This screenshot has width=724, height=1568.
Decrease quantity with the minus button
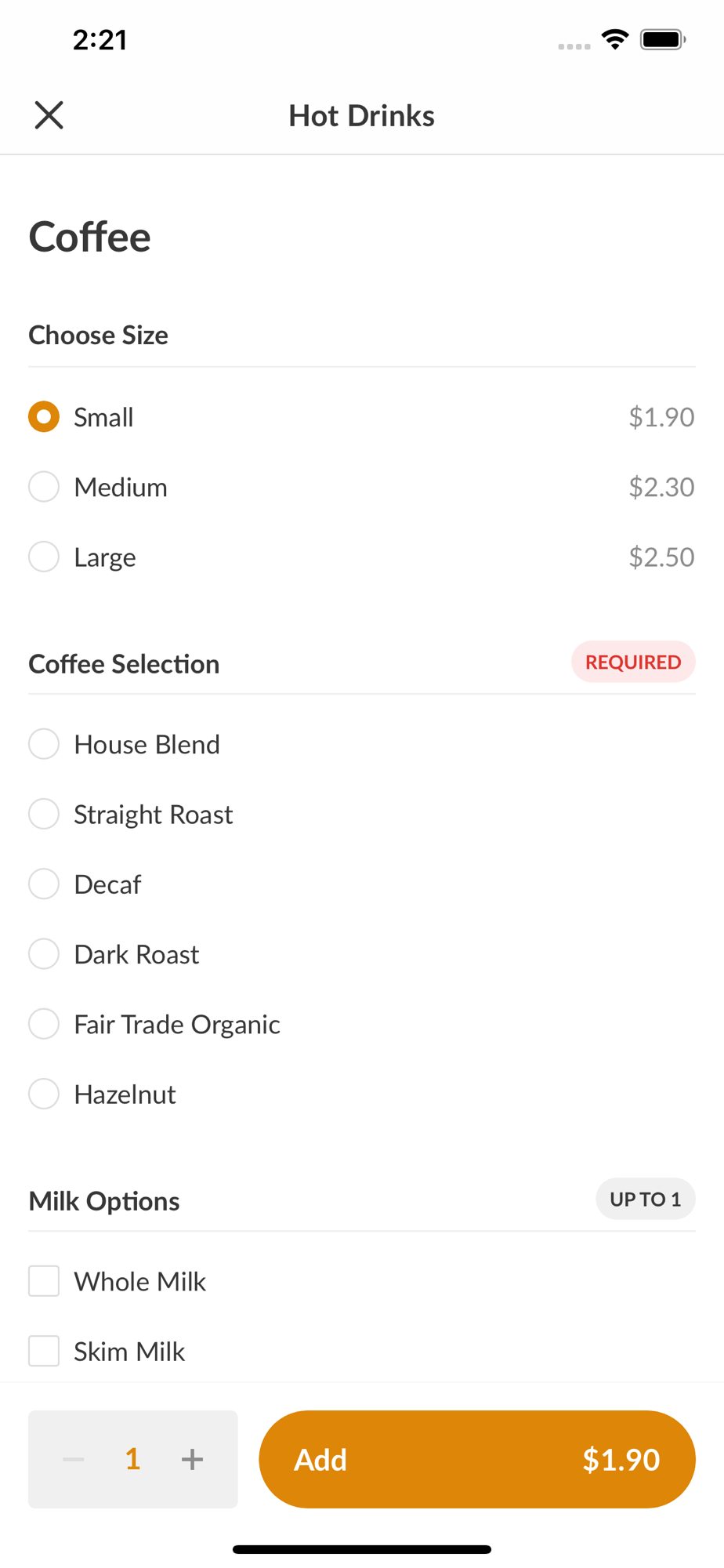74,1459
